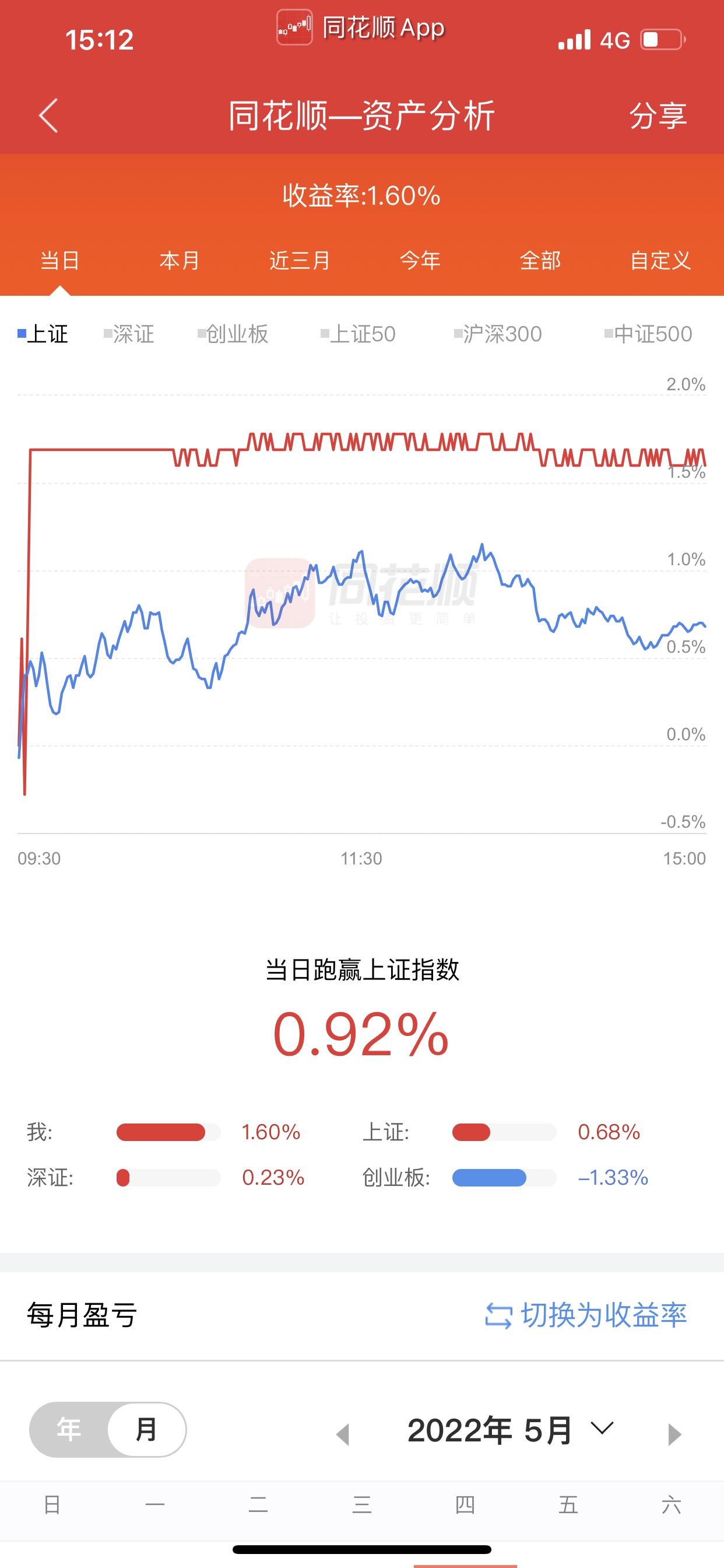Go back using the top-left arrow

[x=48, y=116]
